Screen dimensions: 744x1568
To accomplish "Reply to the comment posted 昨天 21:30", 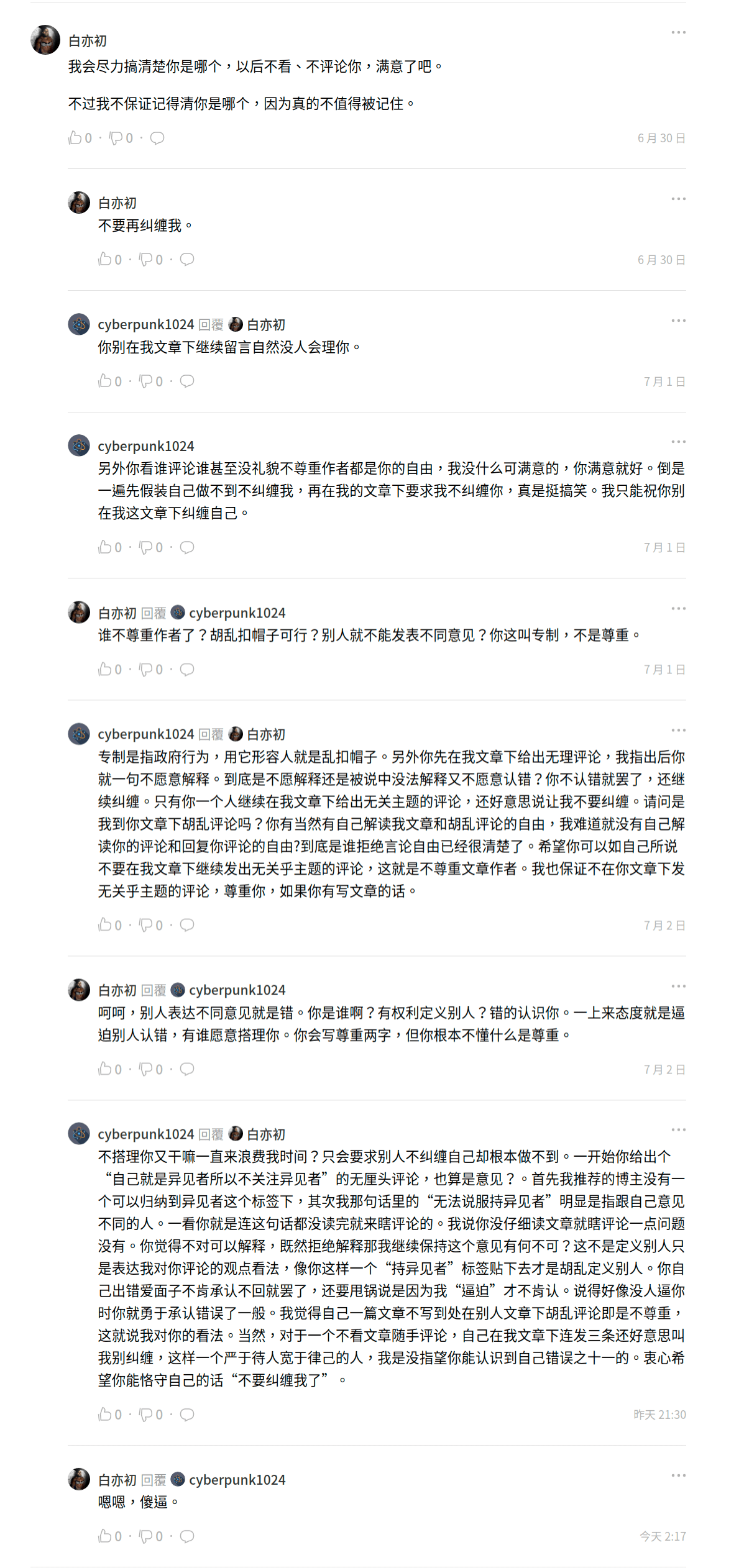I will pos(187,1414).
